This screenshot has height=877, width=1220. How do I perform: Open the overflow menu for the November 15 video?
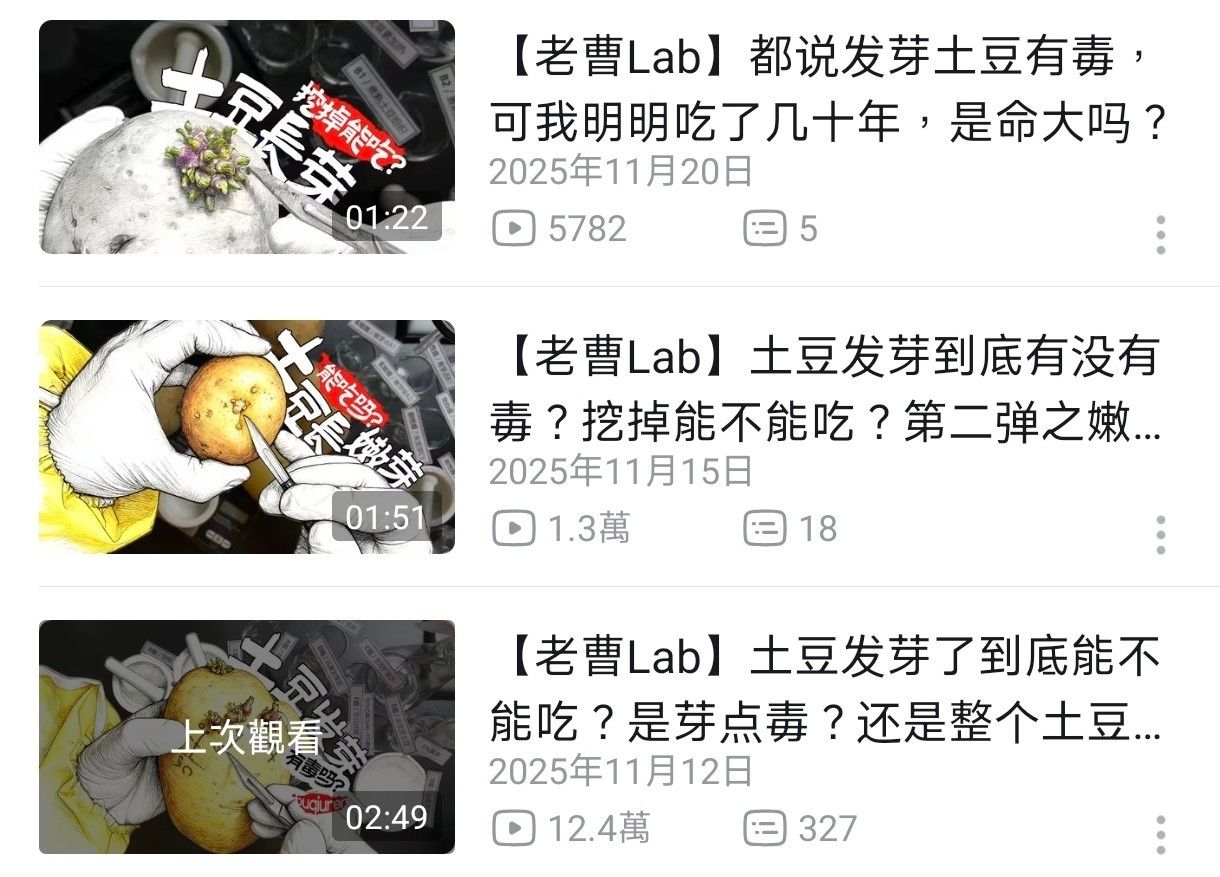click(1160, 535)
